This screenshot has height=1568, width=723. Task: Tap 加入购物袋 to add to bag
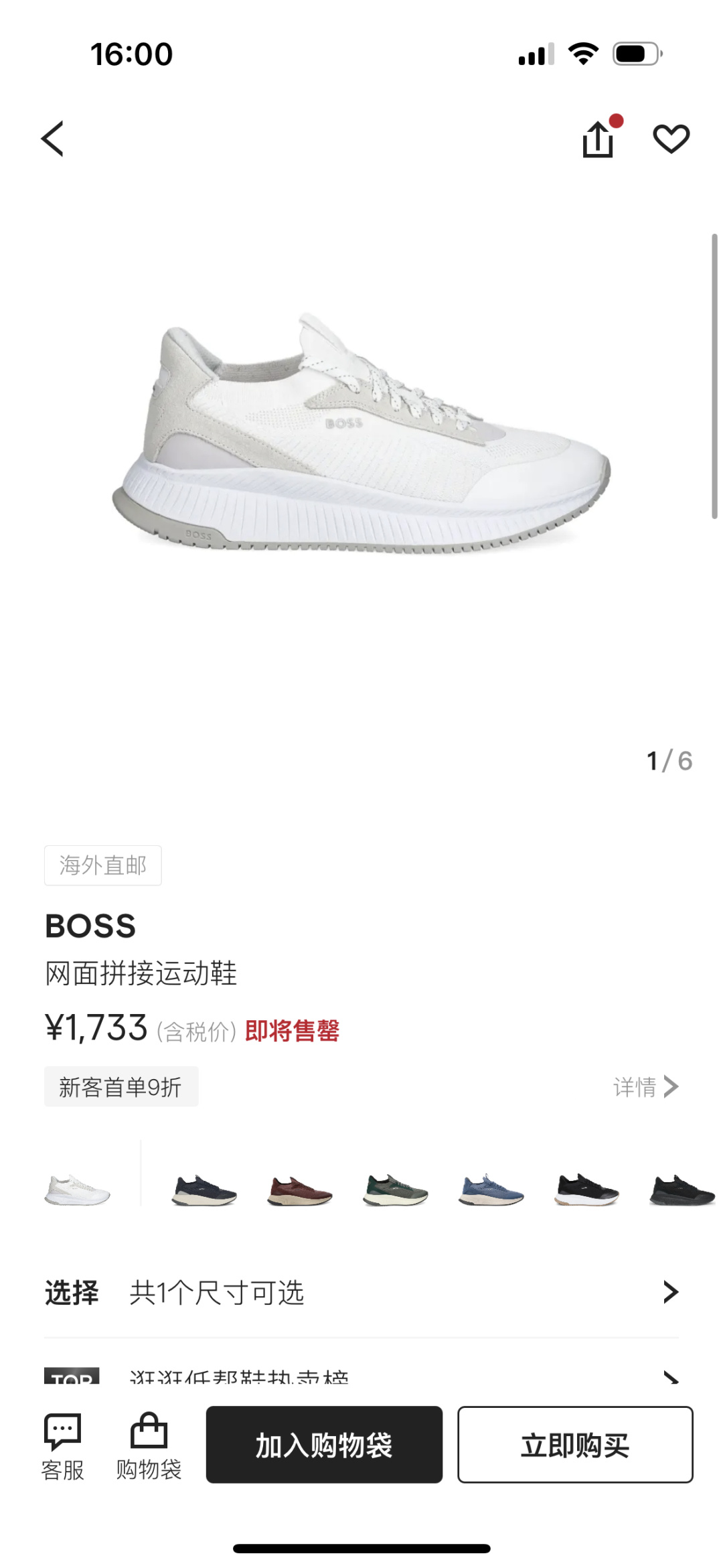[324, 1445]
